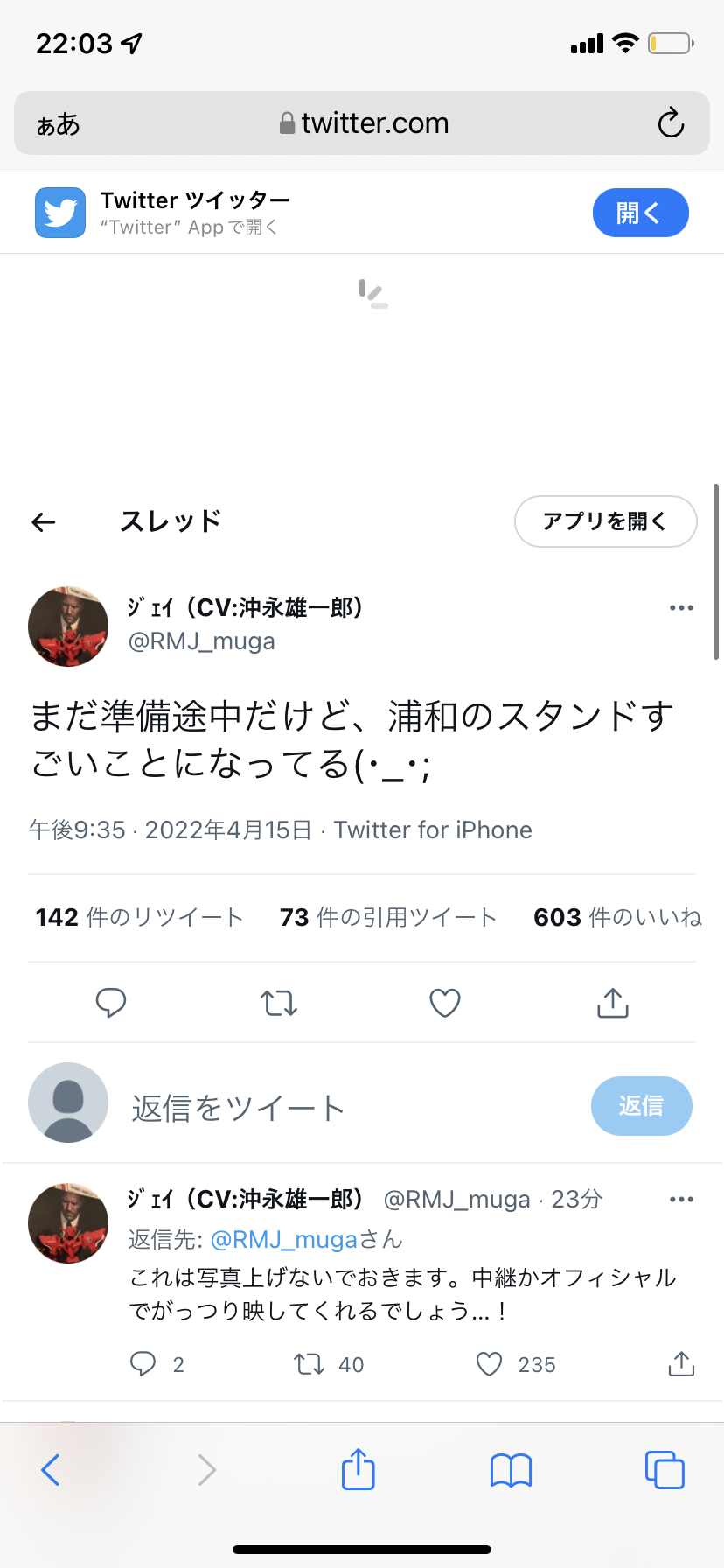
Task: View 142 件のリツイート list
Action: pyautogui.click(x=139, y=917)
